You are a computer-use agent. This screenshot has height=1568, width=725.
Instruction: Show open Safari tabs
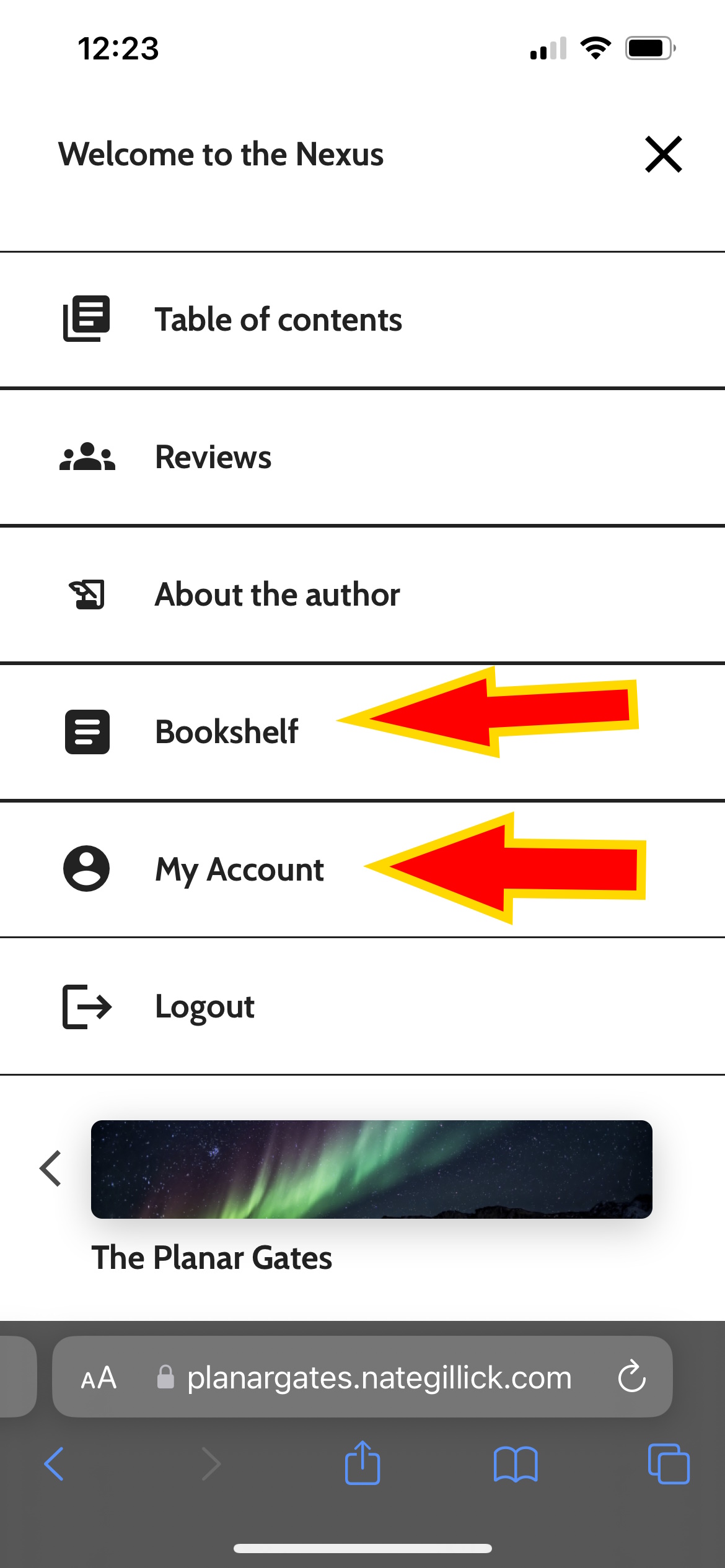coord(669,1464)
